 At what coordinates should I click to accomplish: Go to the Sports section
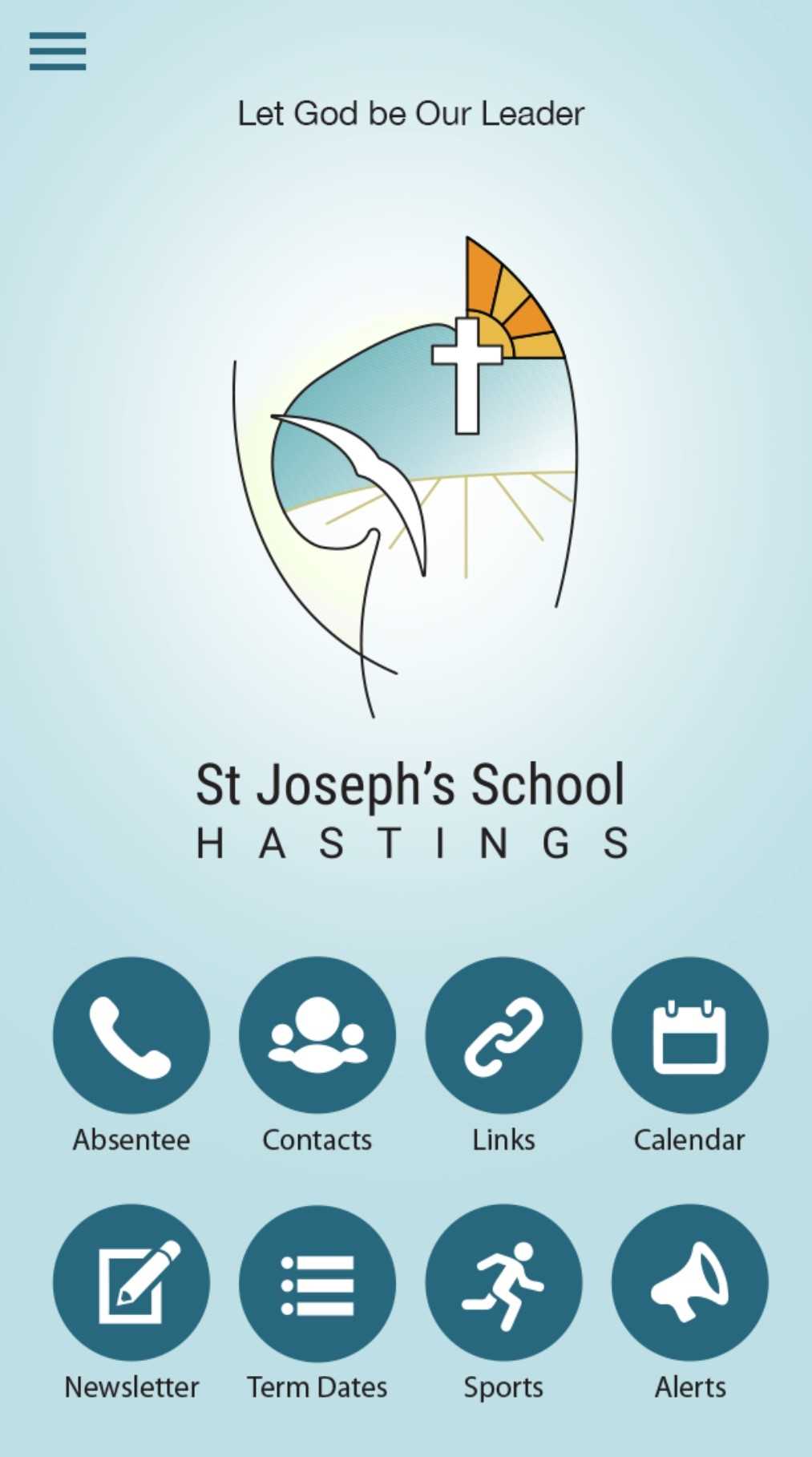tap(503, 1282)
